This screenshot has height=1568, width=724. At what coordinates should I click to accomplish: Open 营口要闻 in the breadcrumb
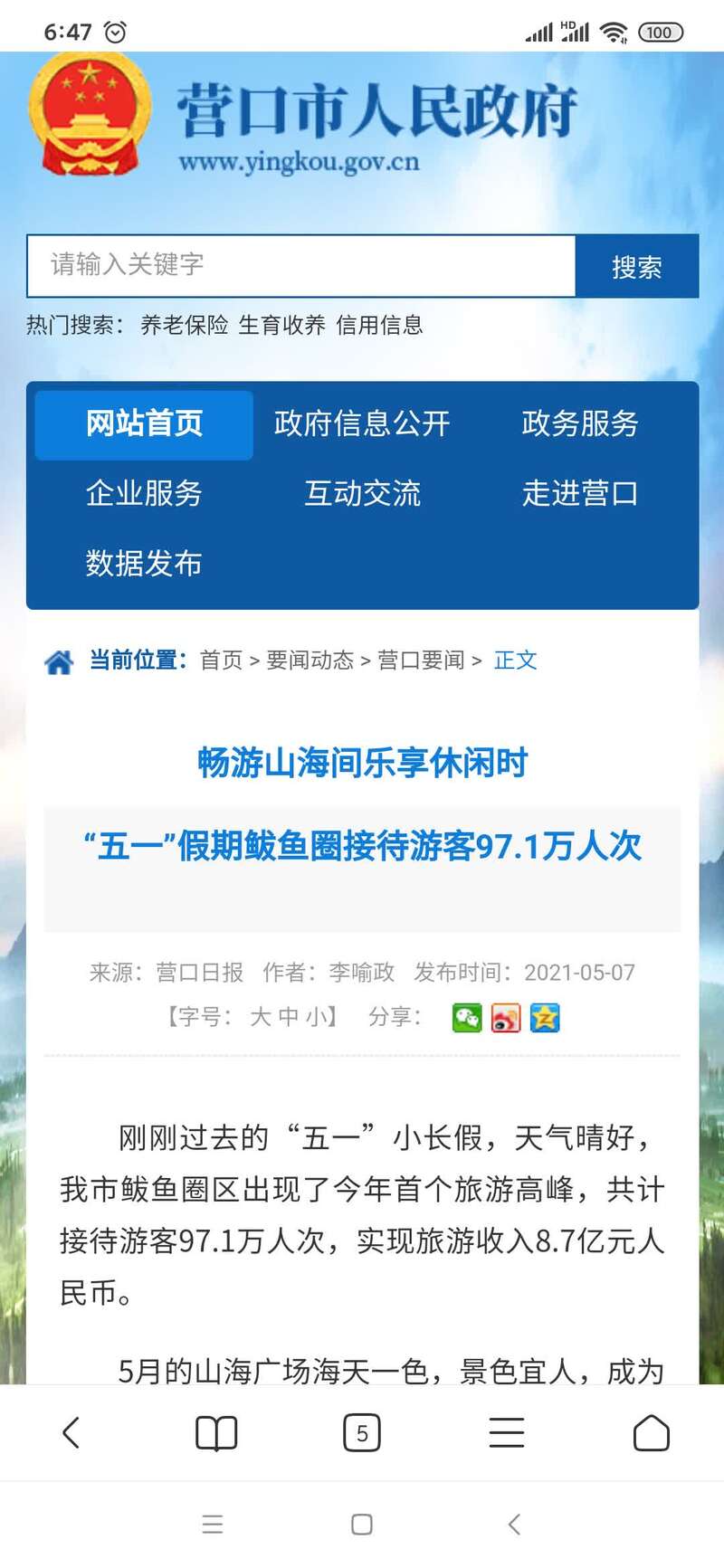point(421,660)
